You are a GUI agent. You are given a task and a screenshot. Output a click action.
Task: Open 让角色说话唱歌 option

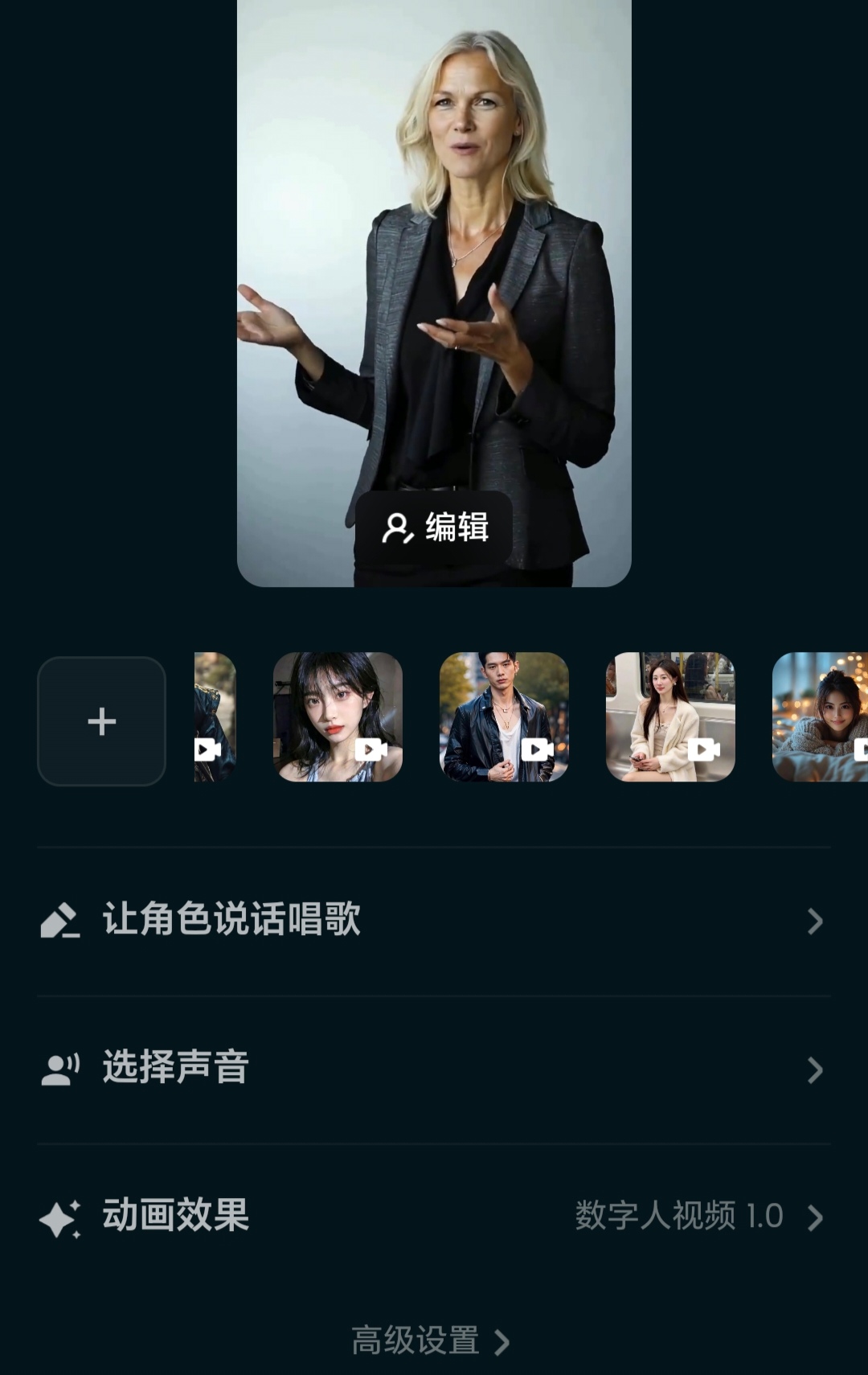434,920
